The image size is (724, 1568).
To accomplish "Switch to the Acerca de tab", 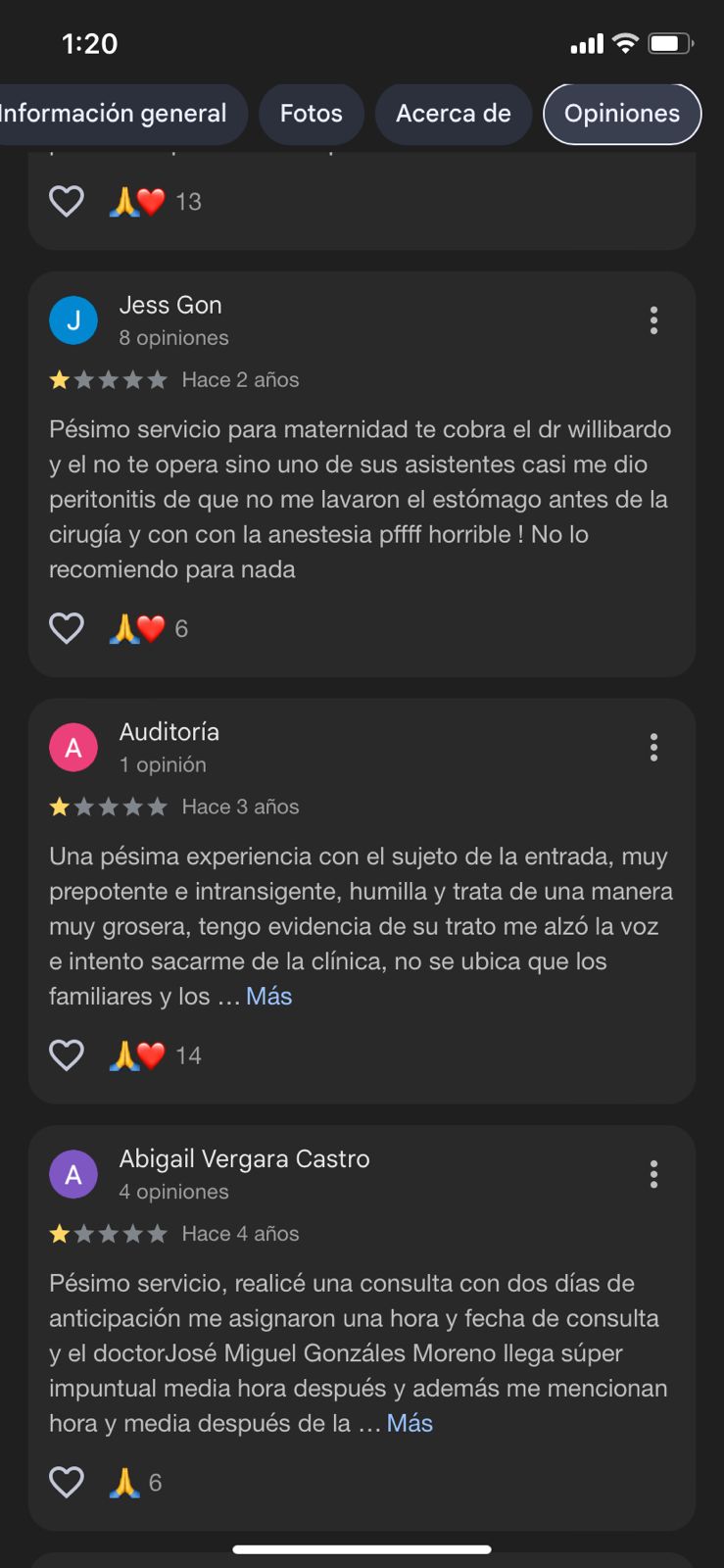I will coord(454,114).
